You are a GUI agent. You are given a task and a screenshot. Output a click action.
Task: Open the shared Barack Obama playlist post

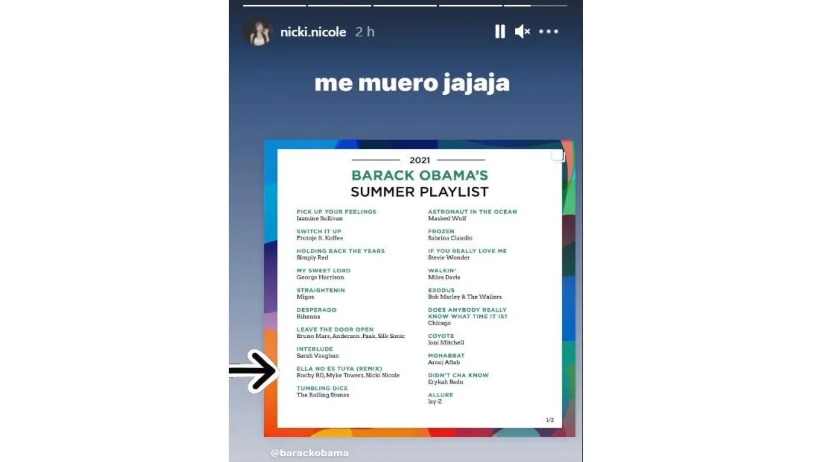(421, 289)
